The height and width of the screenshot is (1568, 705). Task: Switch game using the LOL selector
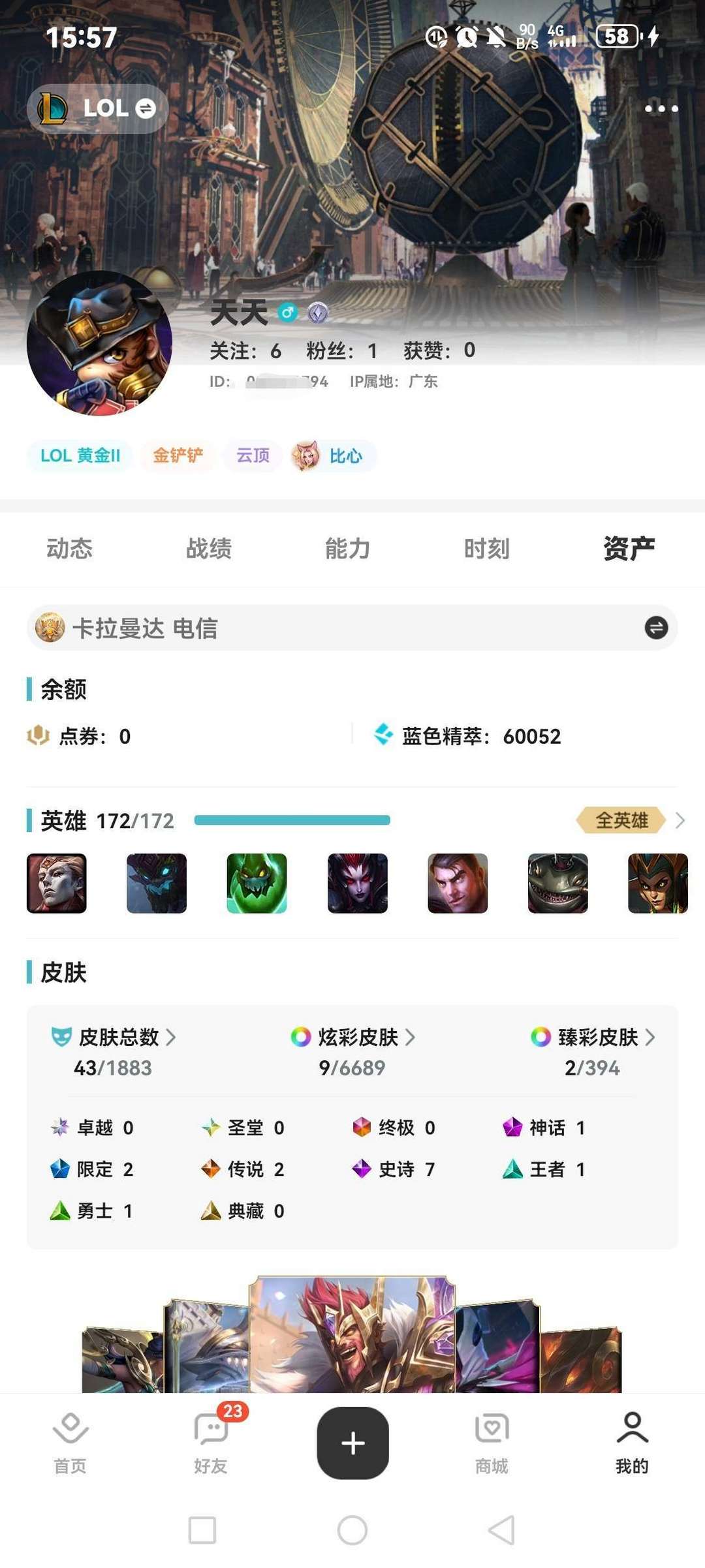(x=98, y=108)
